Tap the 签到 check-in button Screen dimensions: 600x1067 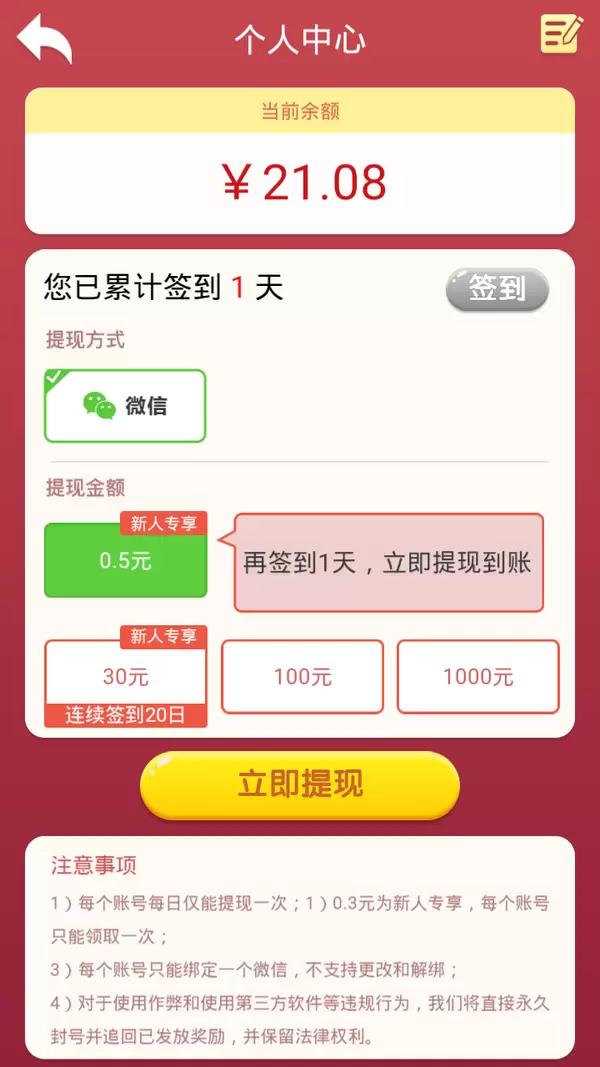[x=497, y=289]
